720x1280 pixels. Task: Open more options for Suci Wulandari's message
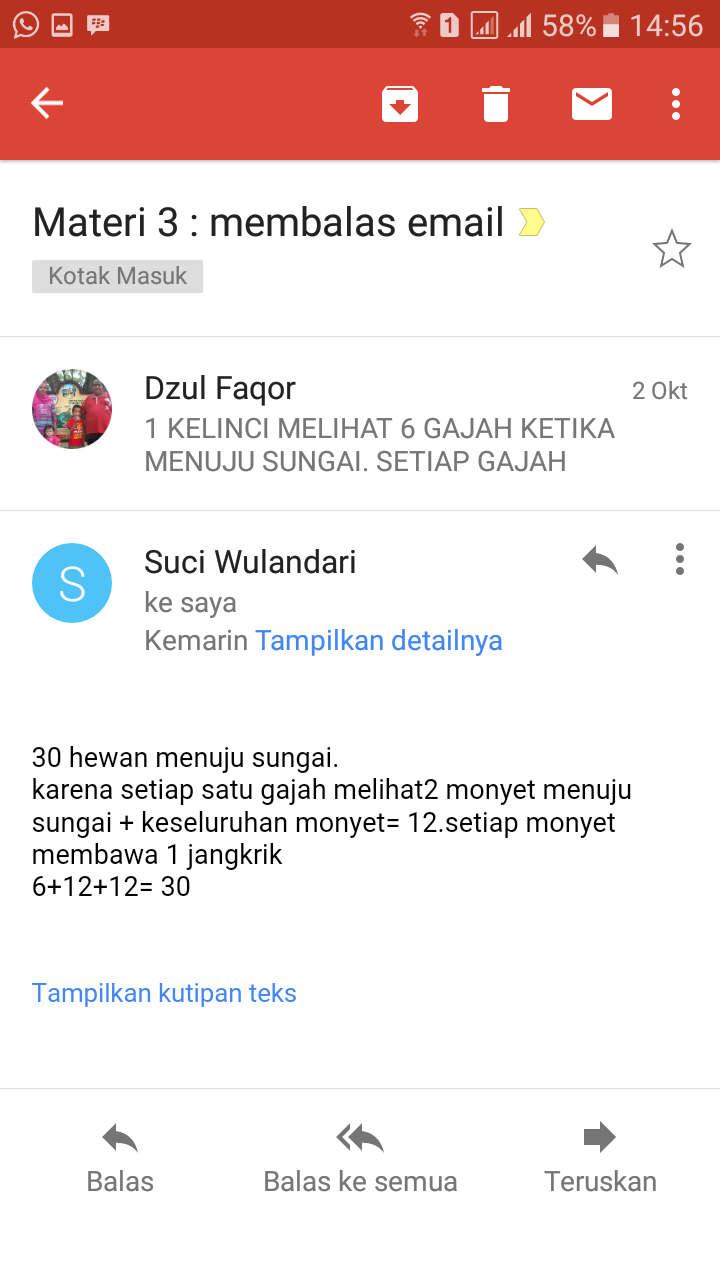tap(679, 560)
